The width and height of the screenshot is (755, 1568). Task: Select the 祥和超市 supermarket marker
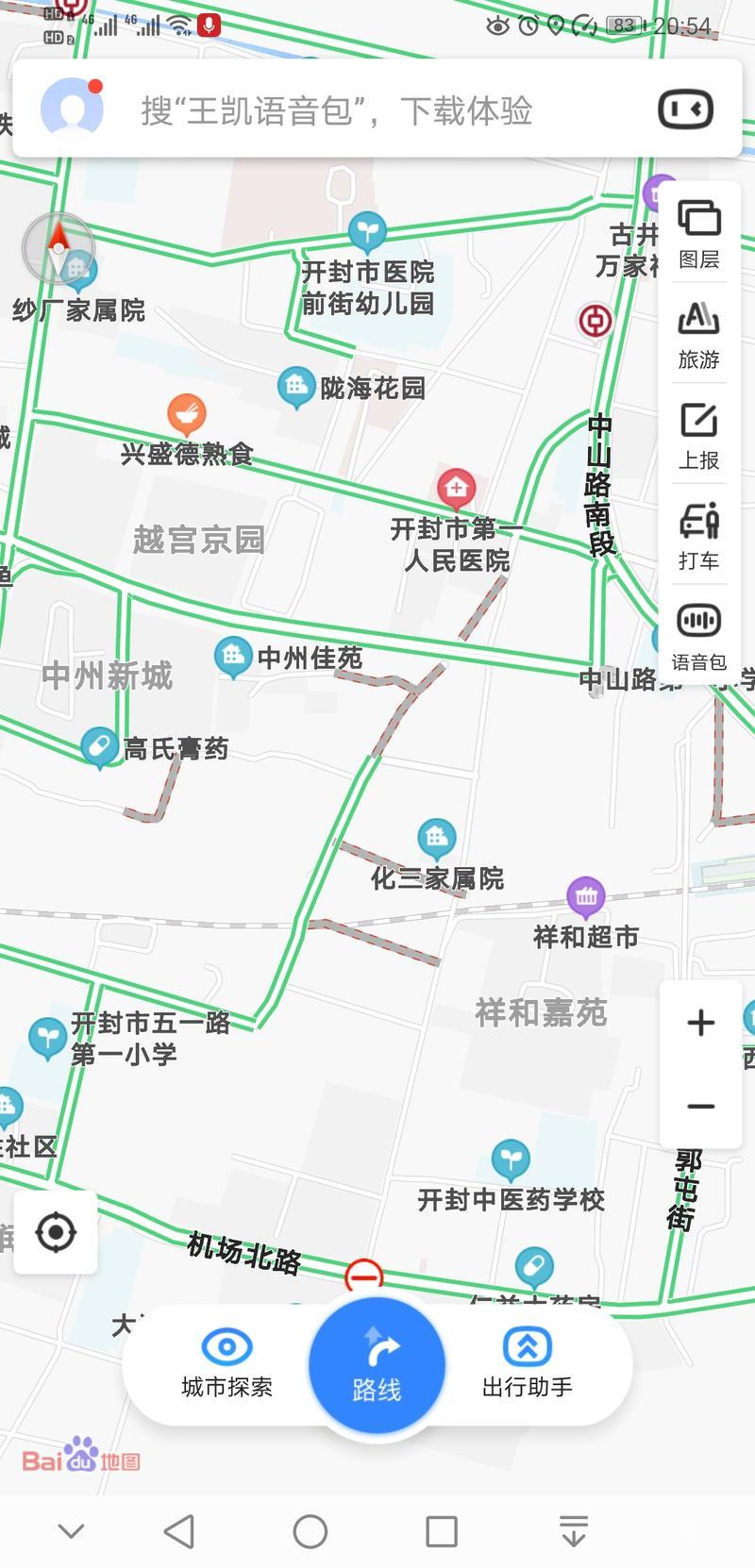click(x=585, y=896)
